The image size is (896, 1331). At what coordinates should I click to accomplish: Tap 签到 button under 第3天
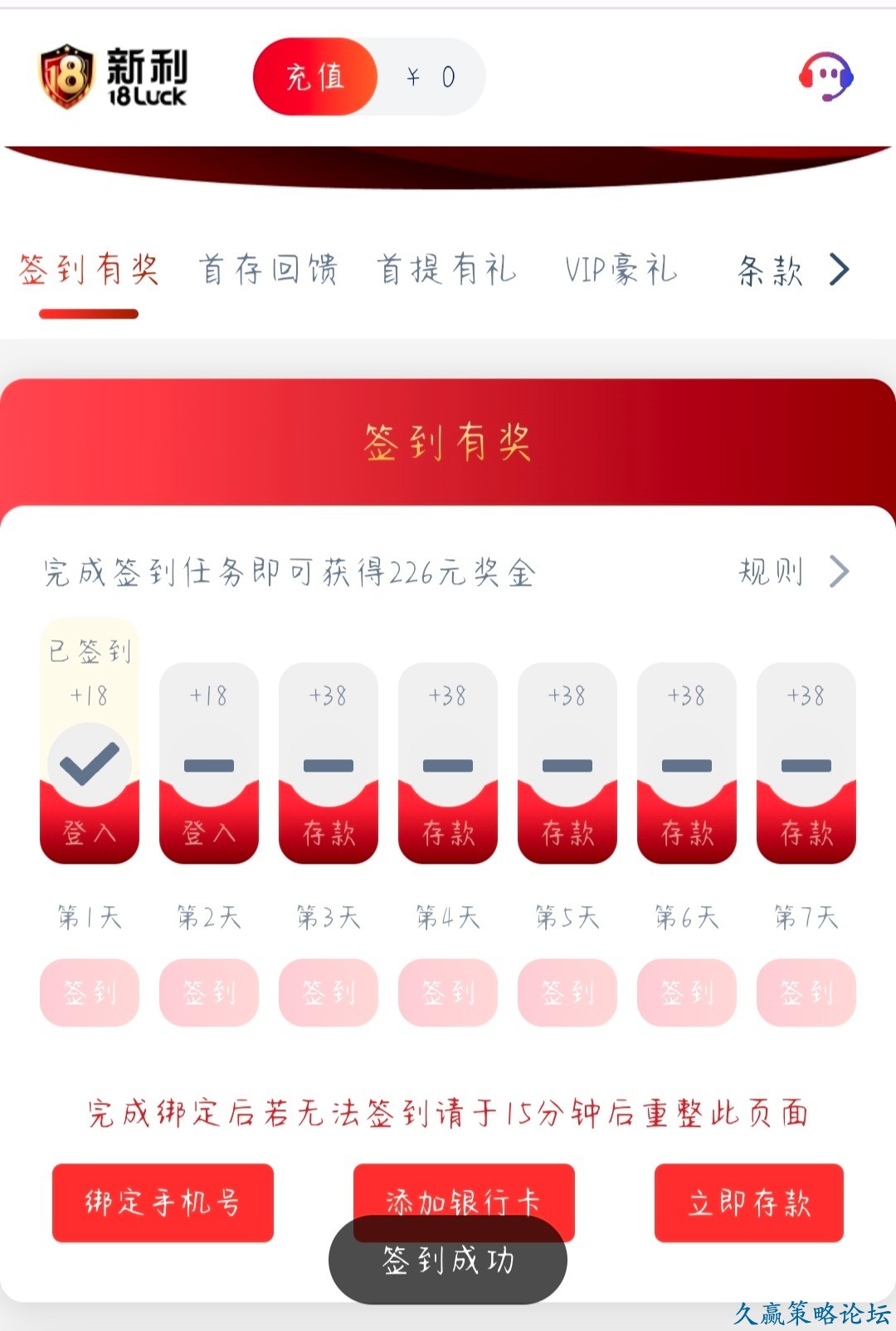(329, 992)
